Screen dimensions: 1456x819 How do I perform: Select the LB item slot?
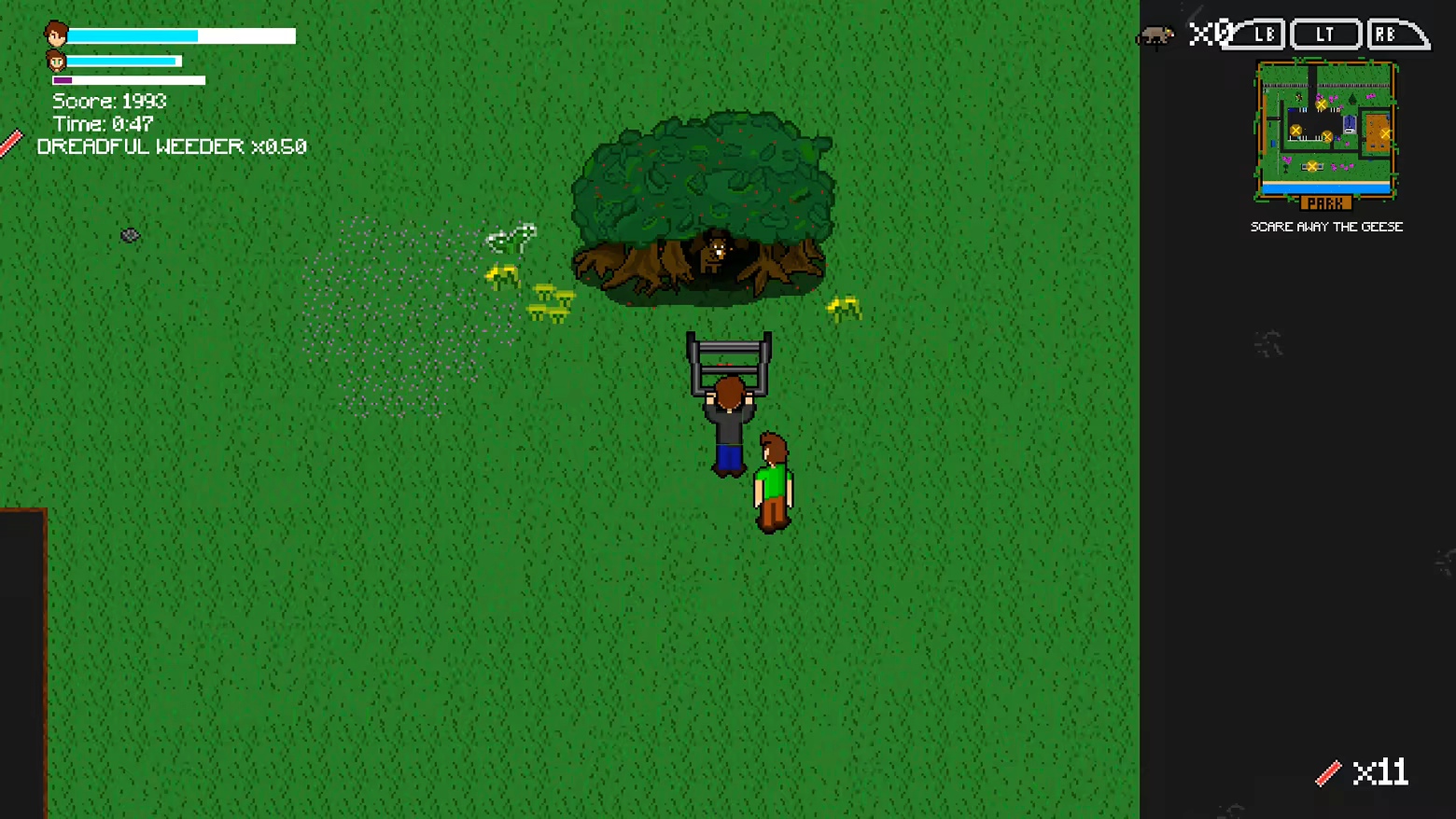(x=1256, y=35)
